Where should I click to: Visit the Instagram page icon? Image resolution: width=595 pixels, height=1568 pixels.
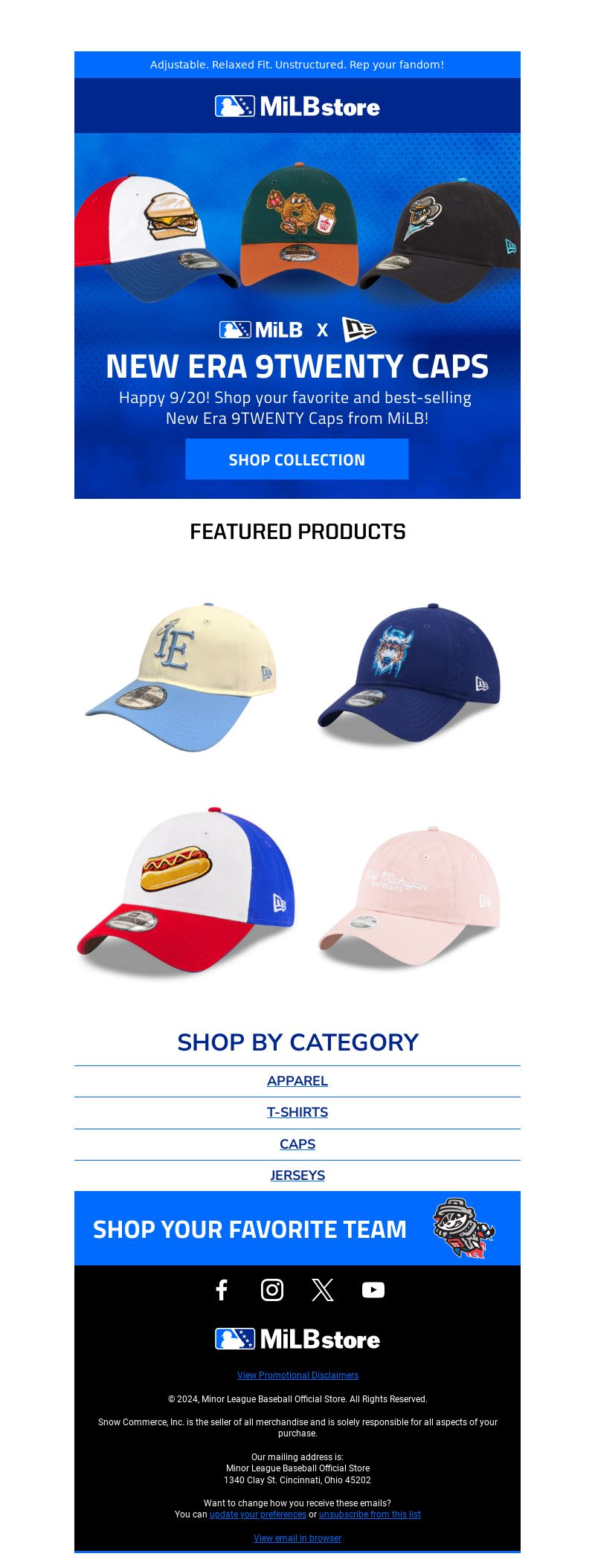pyautogui.click(x=272, y=1290)
